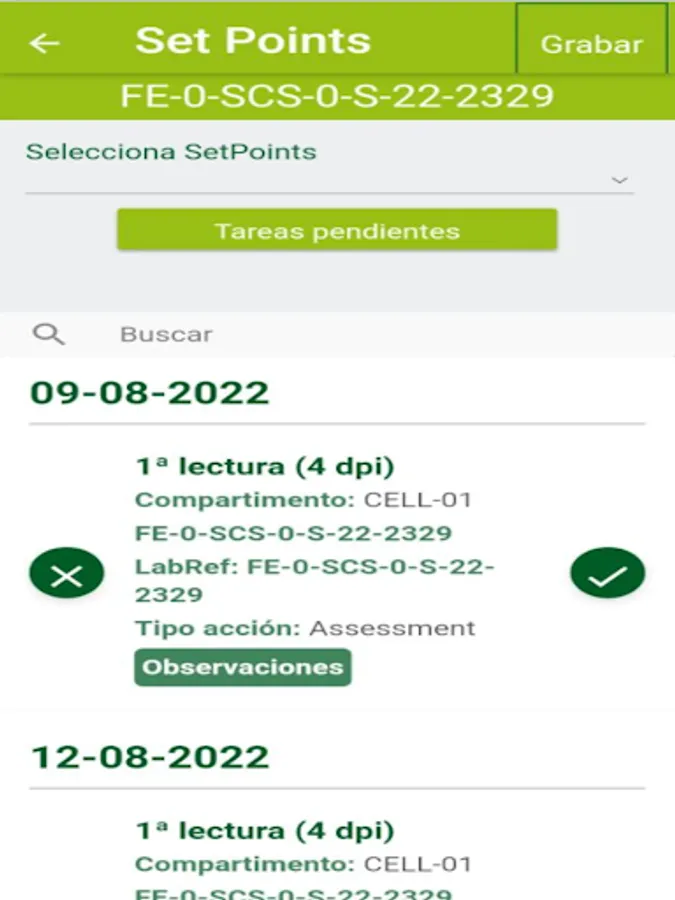Open Observaciones for the 09-08-2022 reading
Screen dimensions: 675x900
click(242, 667)
